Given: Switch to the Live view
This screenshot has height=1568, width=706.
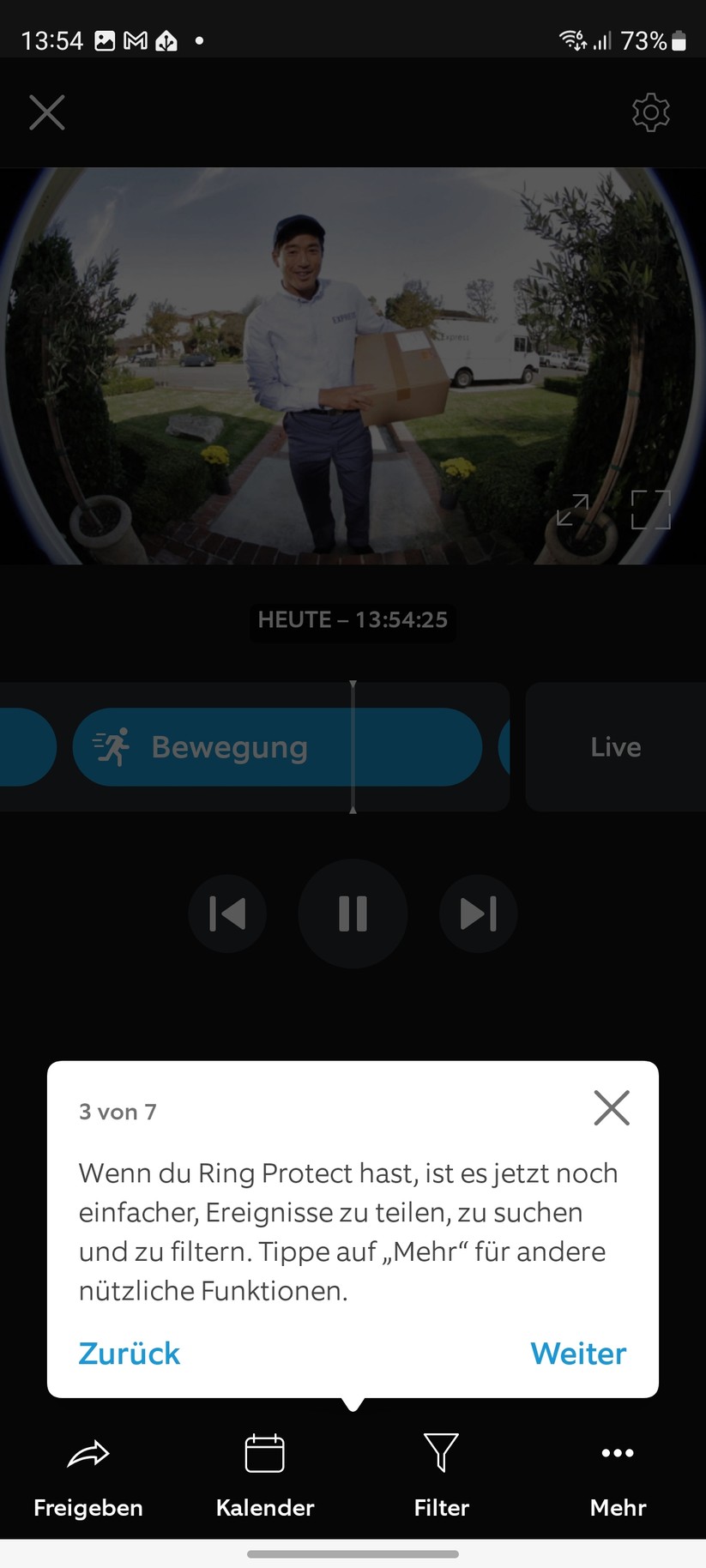Looking at the screenshot, I should tap(615, 747).
